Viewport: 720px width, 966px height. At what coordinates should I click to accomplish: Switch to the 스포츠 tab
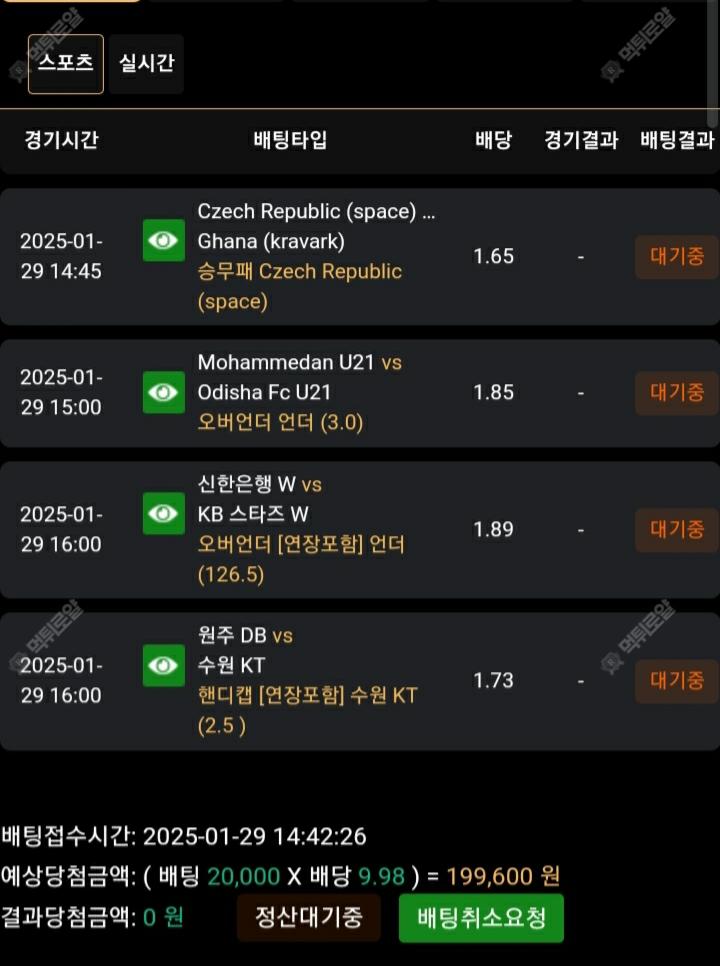(x=66, y=63)
